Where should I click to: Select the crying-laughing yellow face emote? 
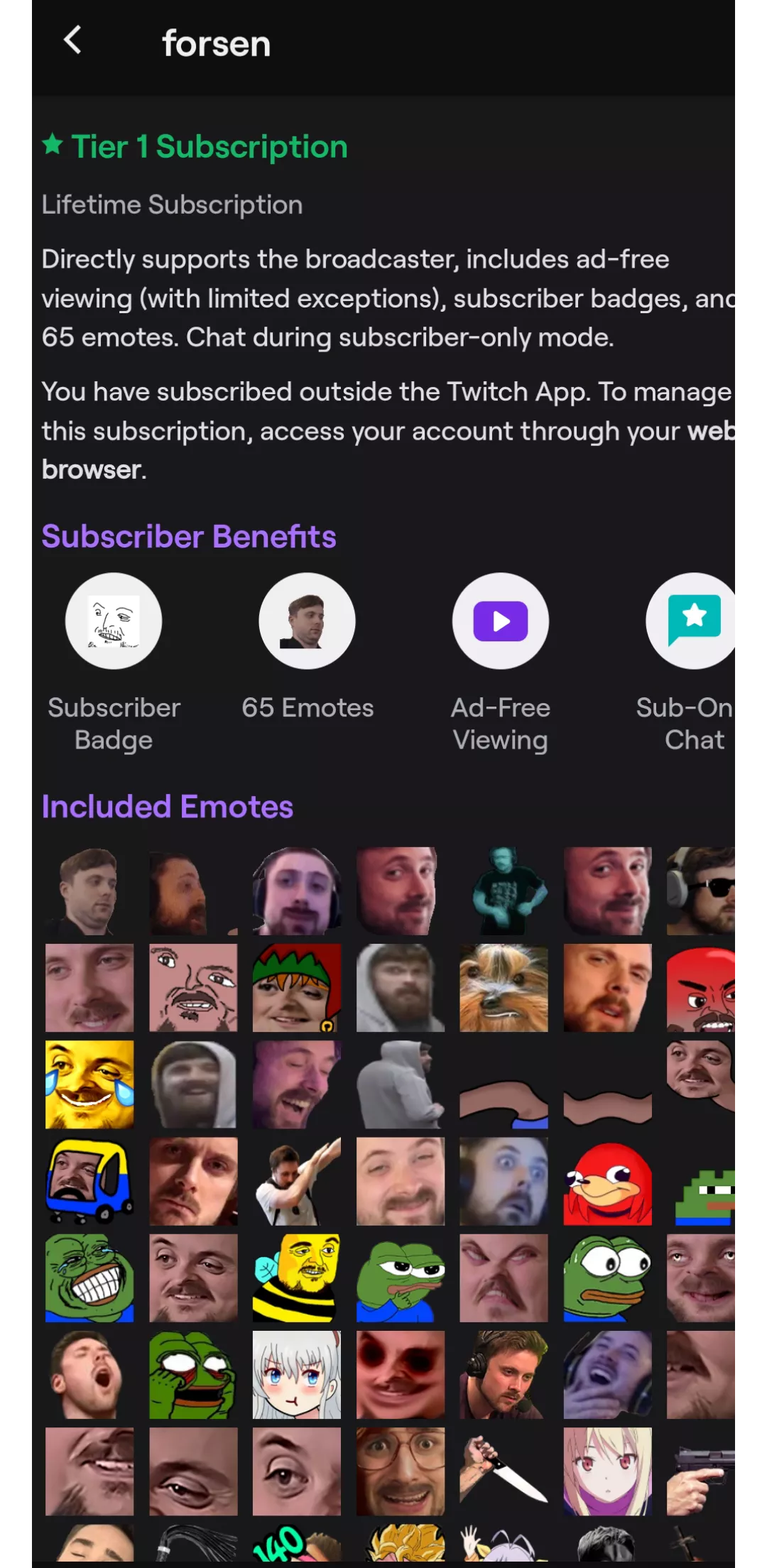click(89, 1084)
